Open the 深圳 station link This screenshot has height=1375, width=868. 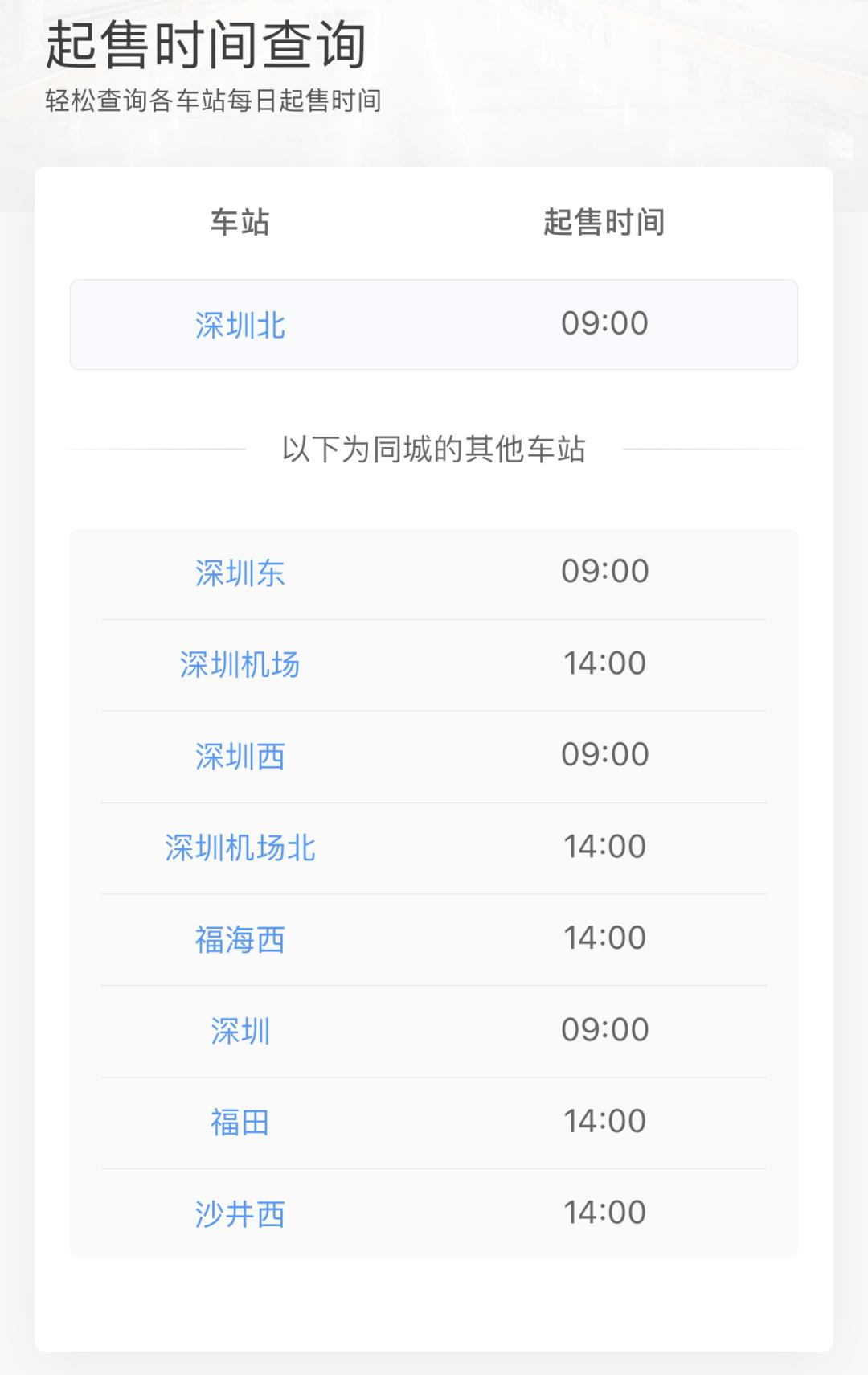pyautogui.click(x=240, y=1029)
